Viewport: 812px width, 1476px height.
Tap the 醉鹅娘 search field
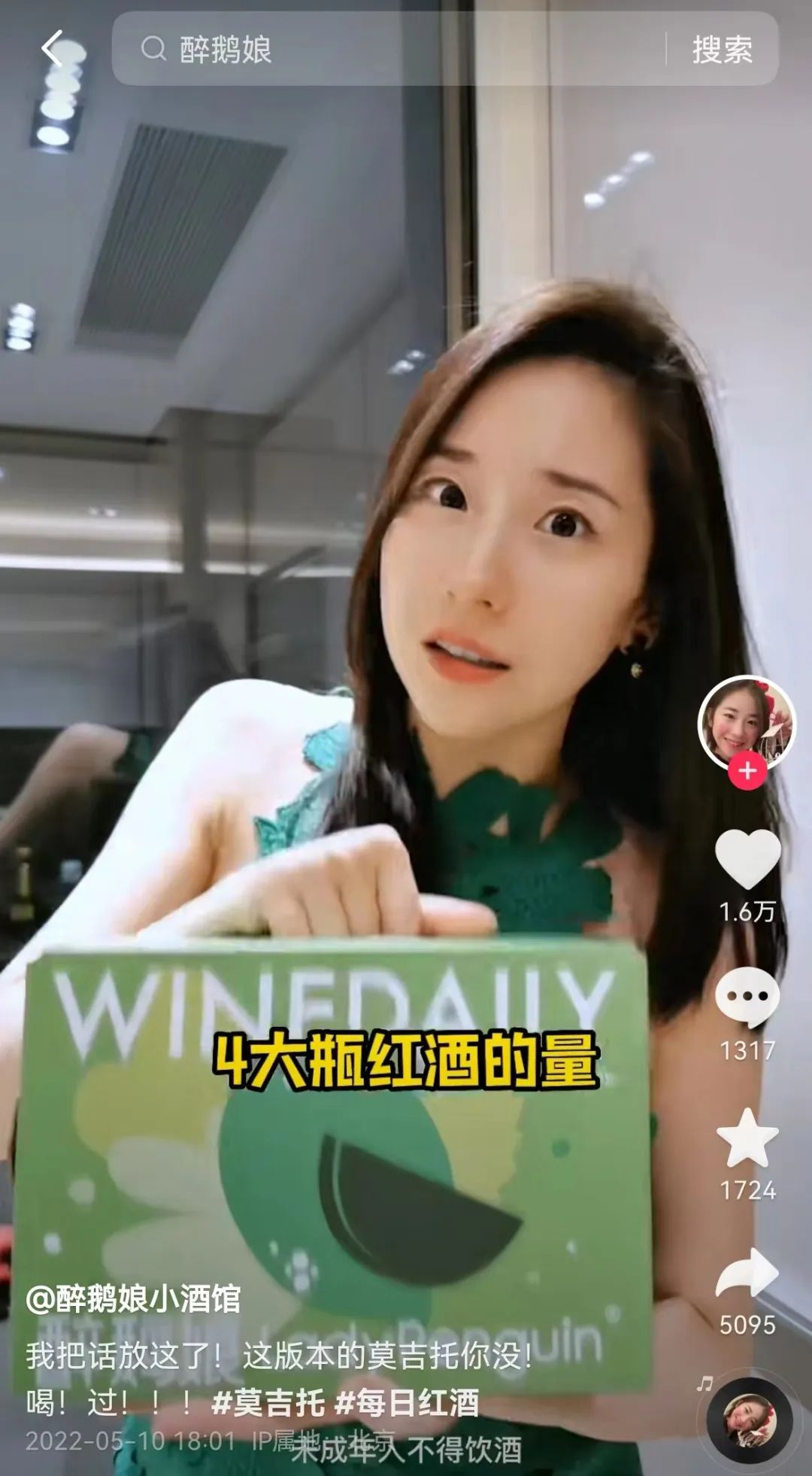(x=391, y=50)
